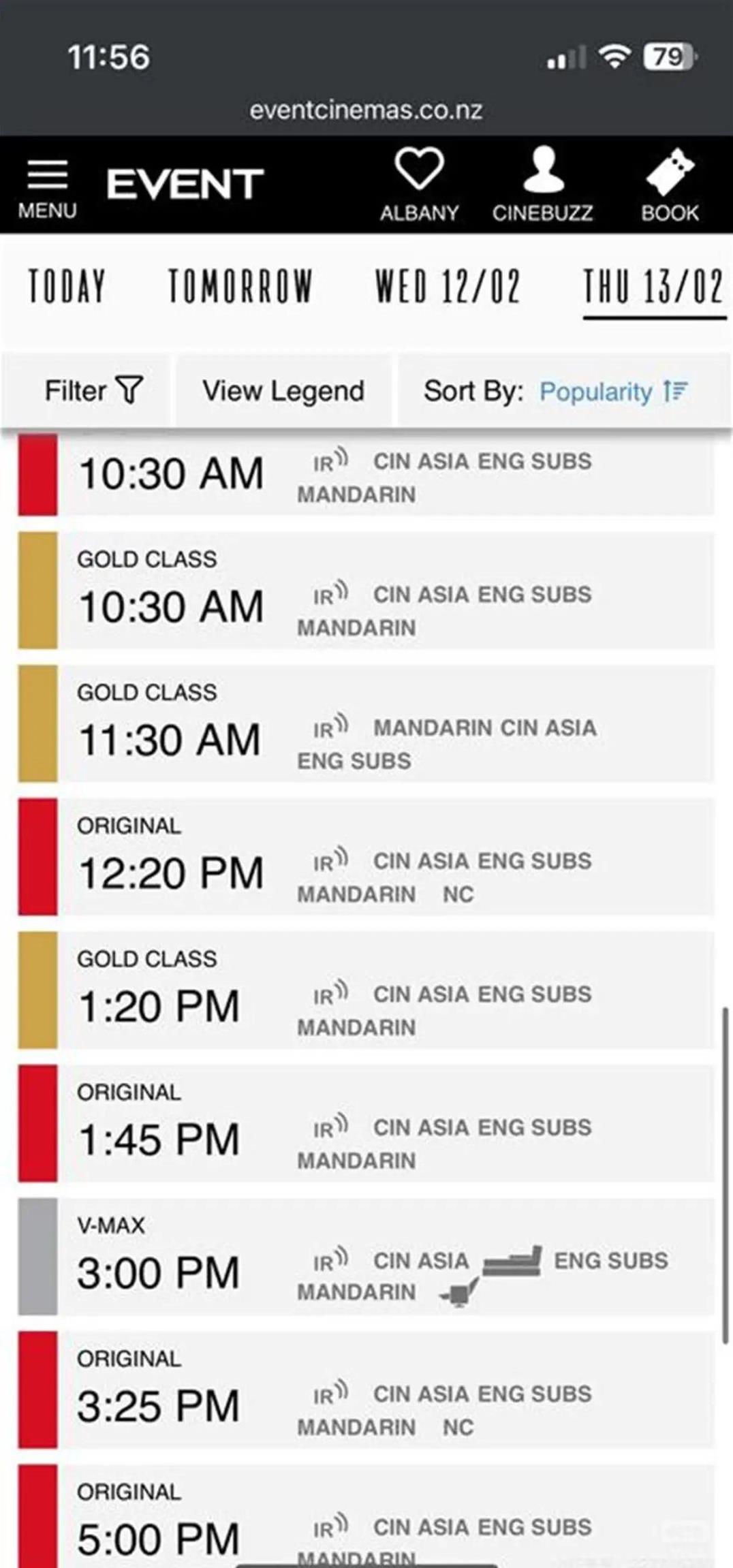Open the Original 5:00 PM session

pyautogui.click(x=366, y=1516)
